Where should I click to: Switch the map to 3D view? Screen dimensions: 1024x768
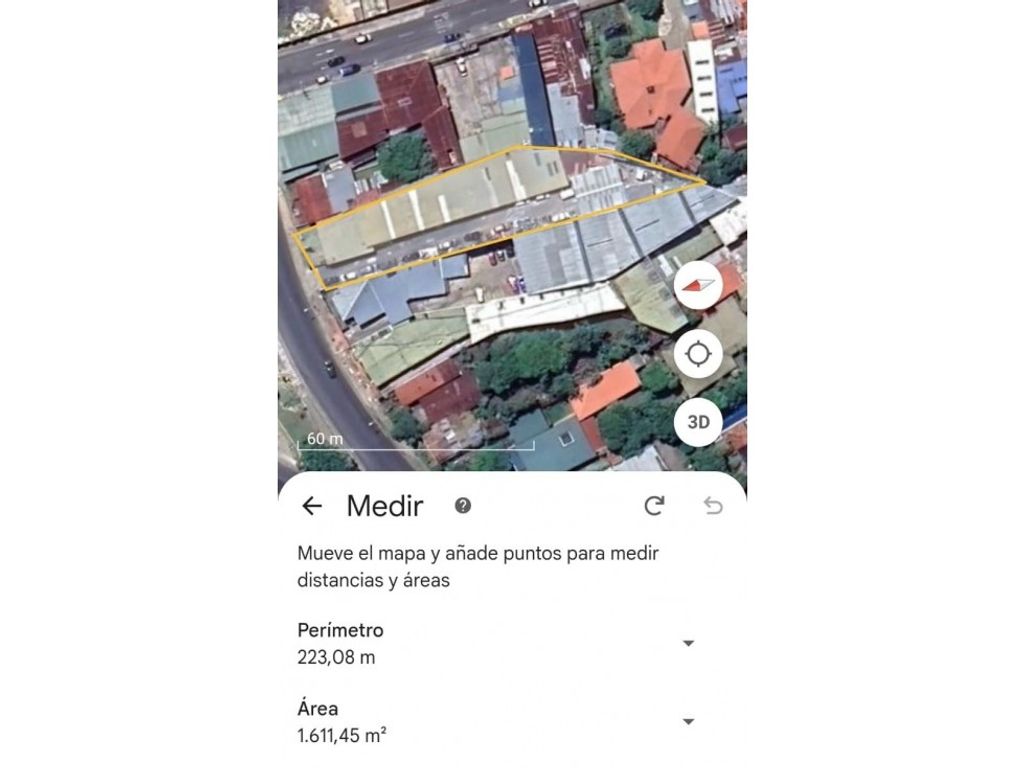[x=699, y=422]
